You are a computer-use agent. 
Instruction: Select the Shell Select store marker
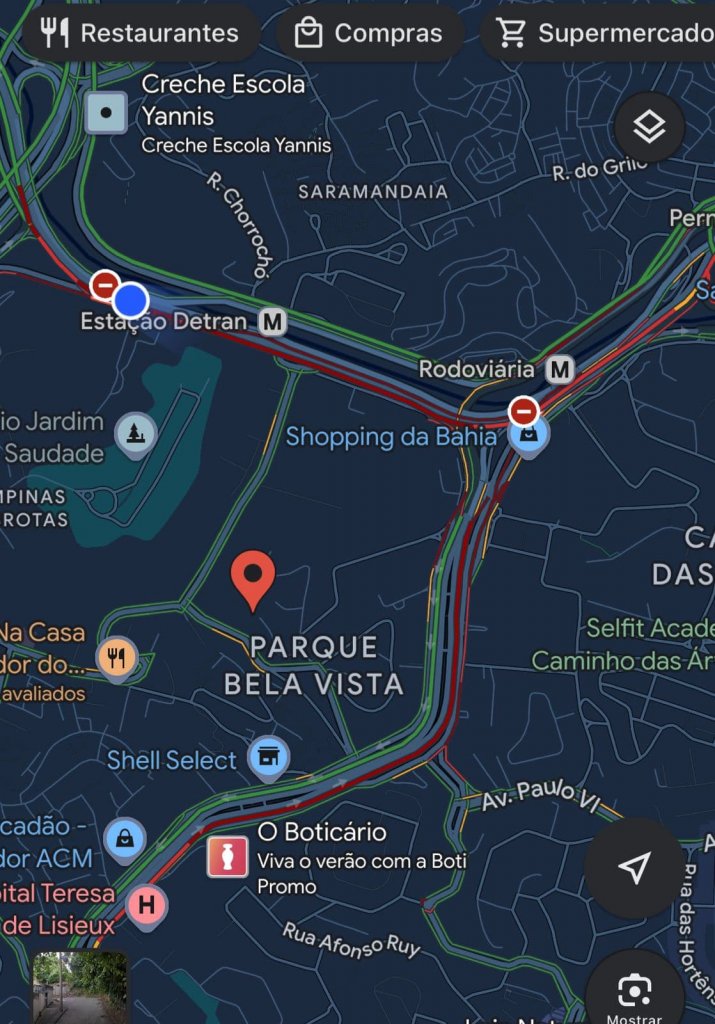(267, 758)
